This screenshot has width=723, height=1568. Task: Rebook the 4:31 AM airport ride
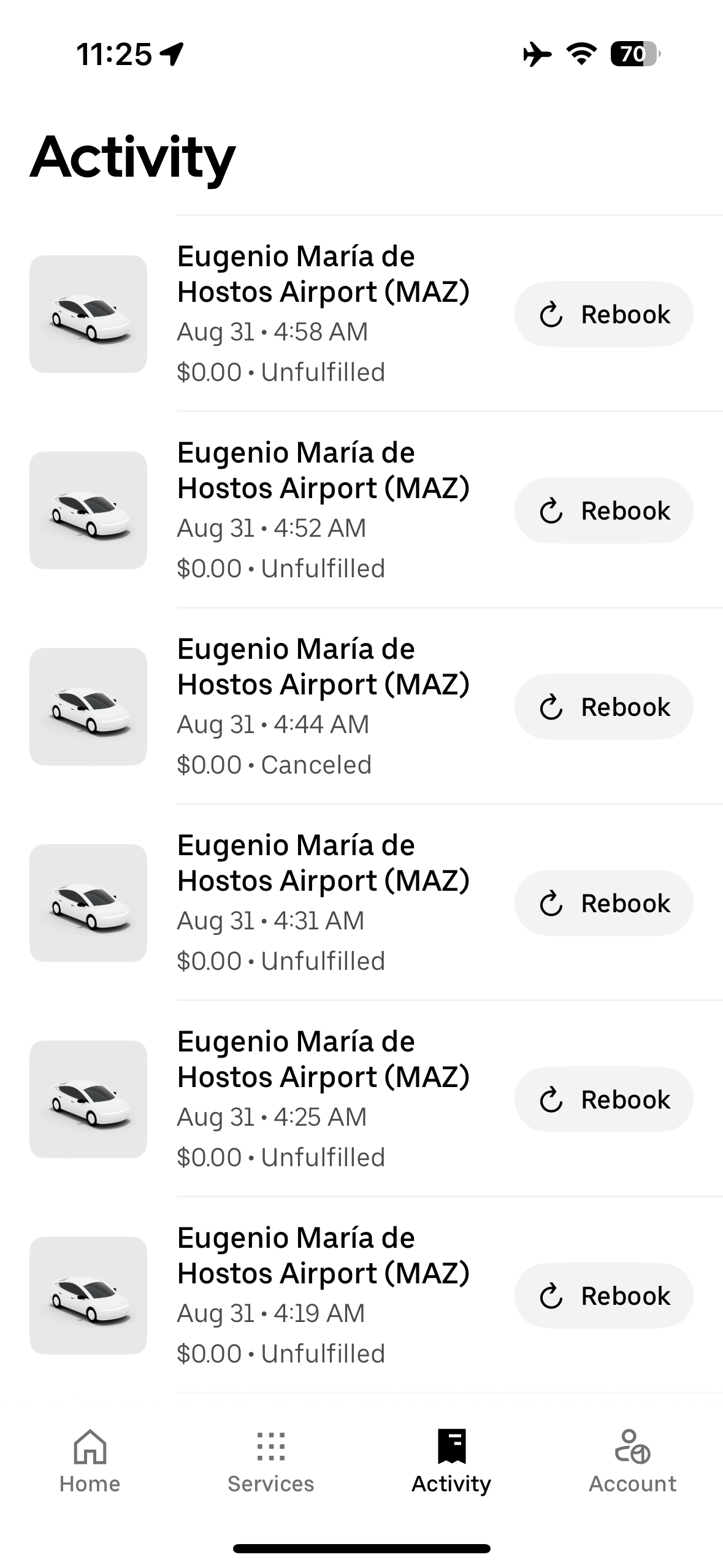point(603,903)
